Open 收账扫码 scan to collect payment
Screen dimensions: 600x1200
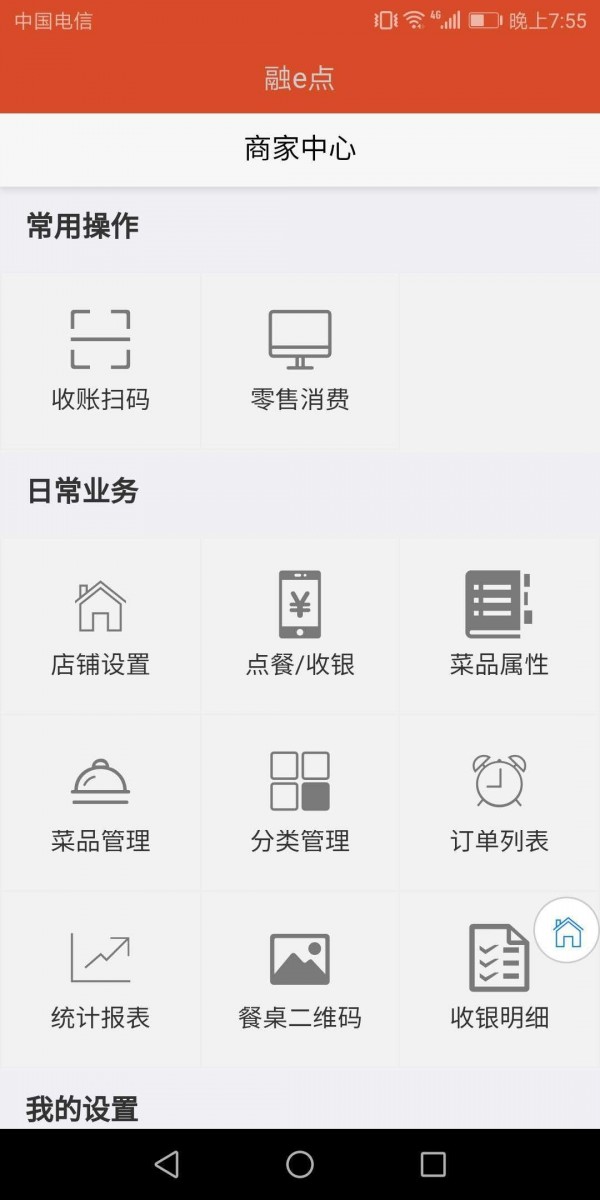[x=100, y=362]
